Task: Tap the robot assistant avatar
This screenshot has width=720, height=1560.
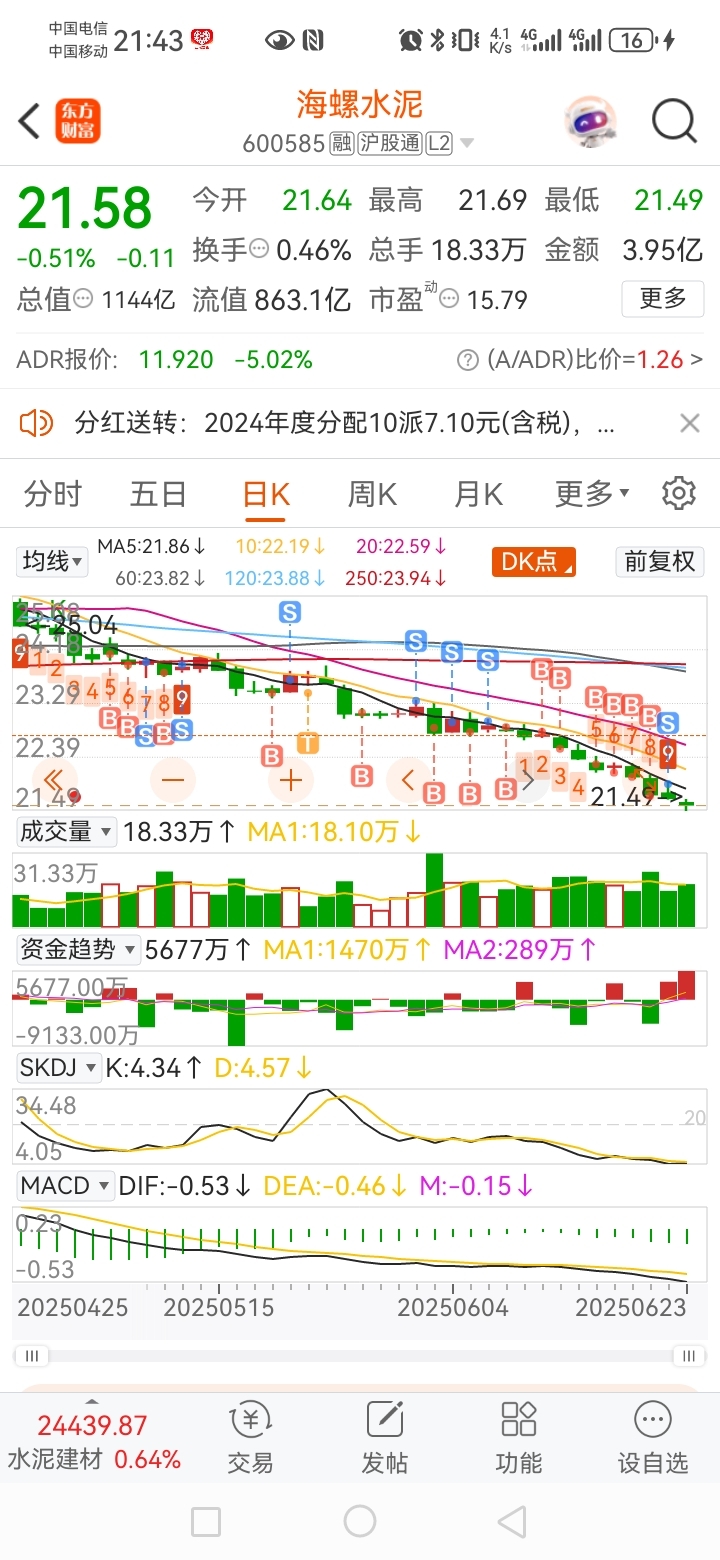Action: pyautogui.click(x=590, y=121)
